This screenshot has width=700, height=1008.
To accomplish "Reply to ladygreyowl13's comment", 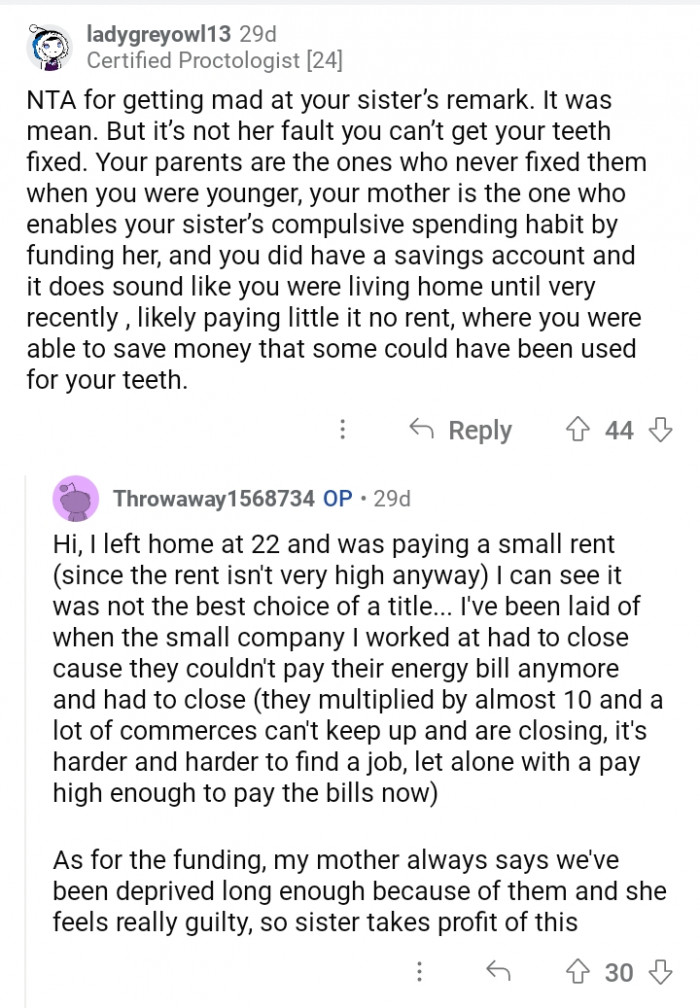I will coord(462,430).
